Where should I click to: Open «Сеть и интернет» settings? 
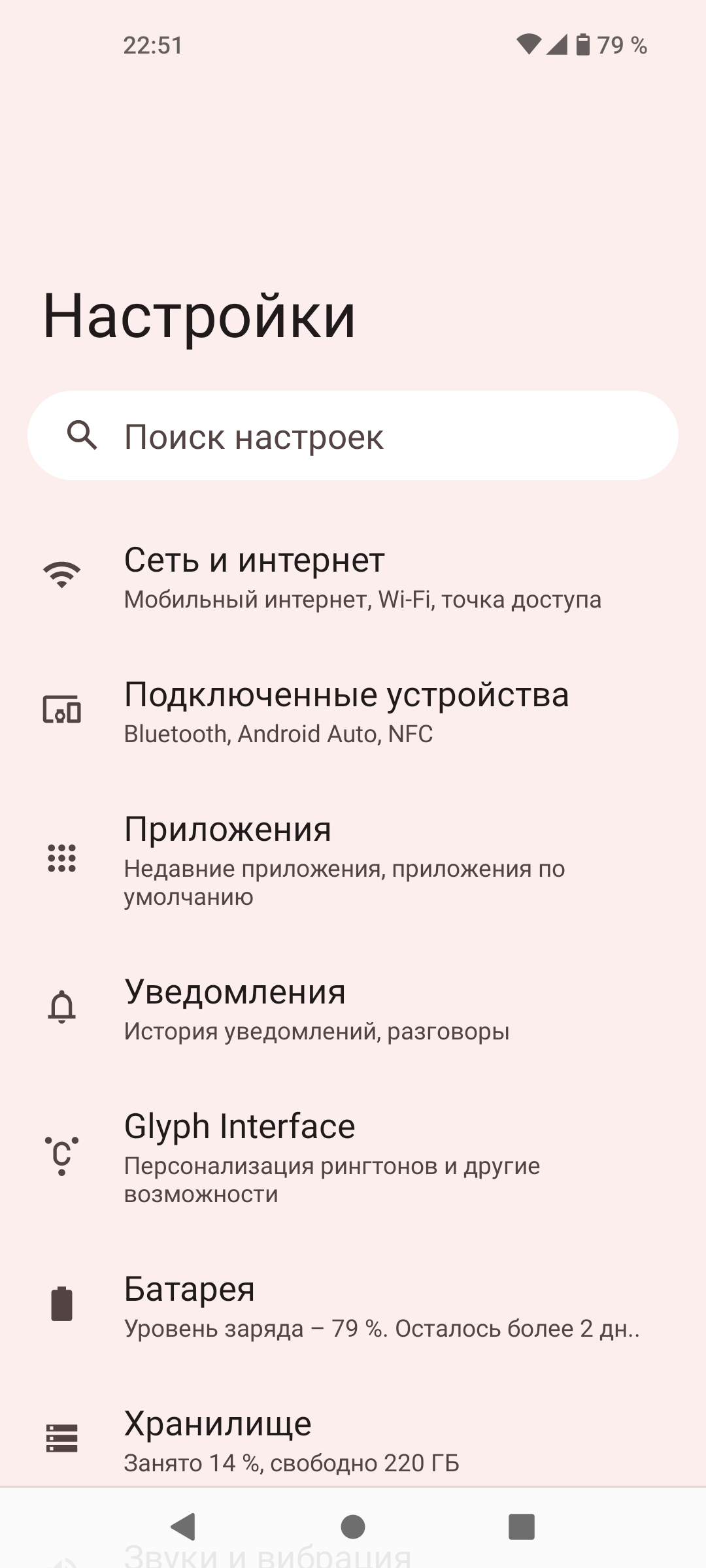(x=353, y=577)
